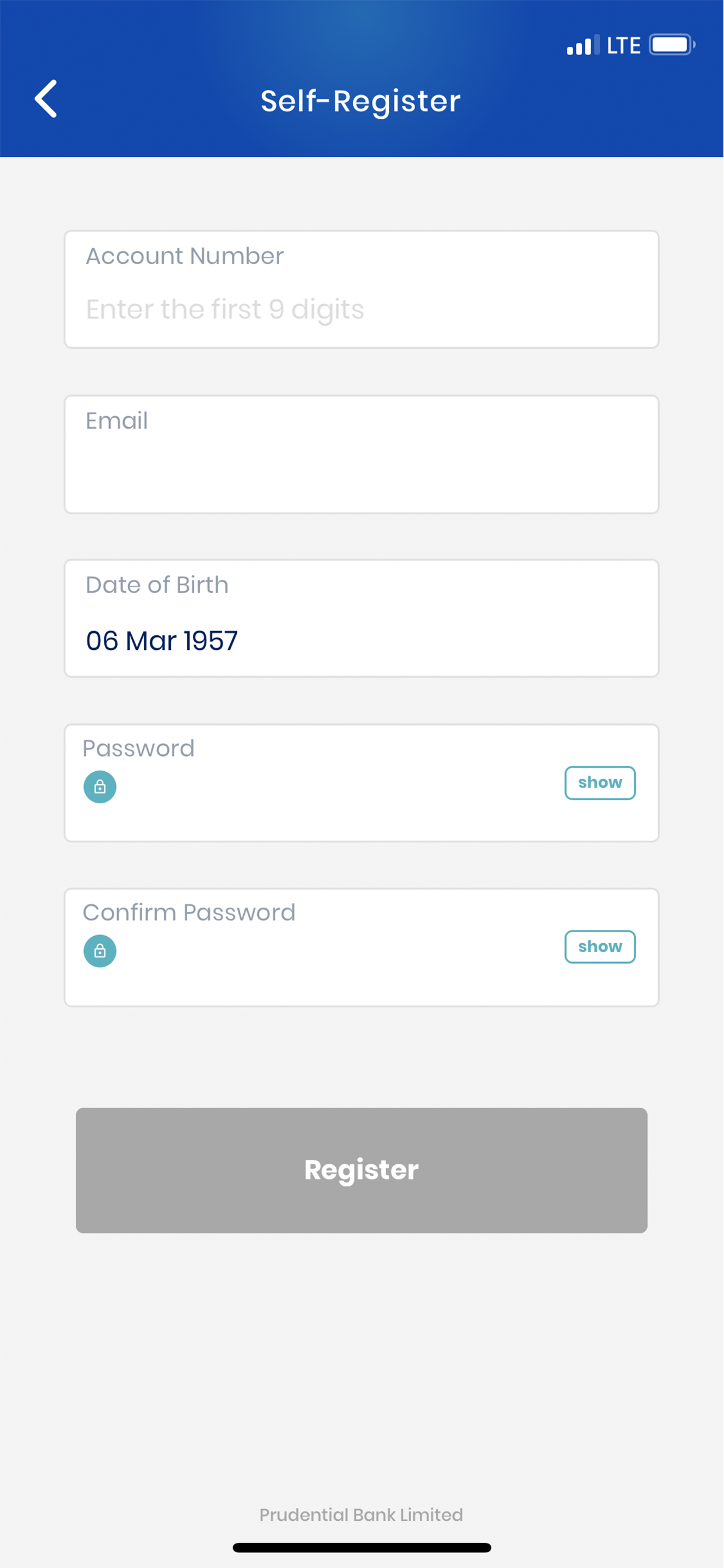Tap the Account Number input field

pos(361,288)
